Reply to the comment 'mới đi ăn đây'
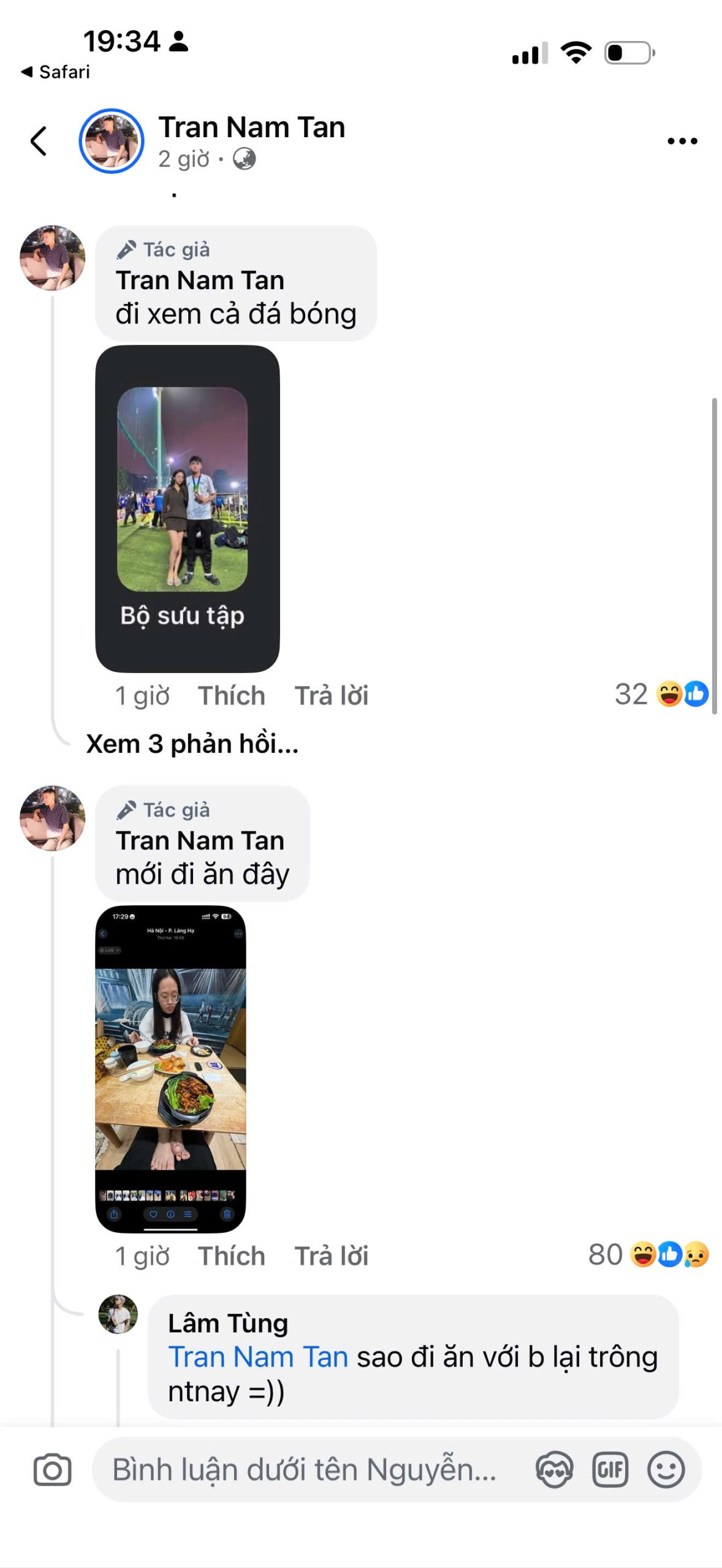722x1568 pixels. pos(331,1256)
